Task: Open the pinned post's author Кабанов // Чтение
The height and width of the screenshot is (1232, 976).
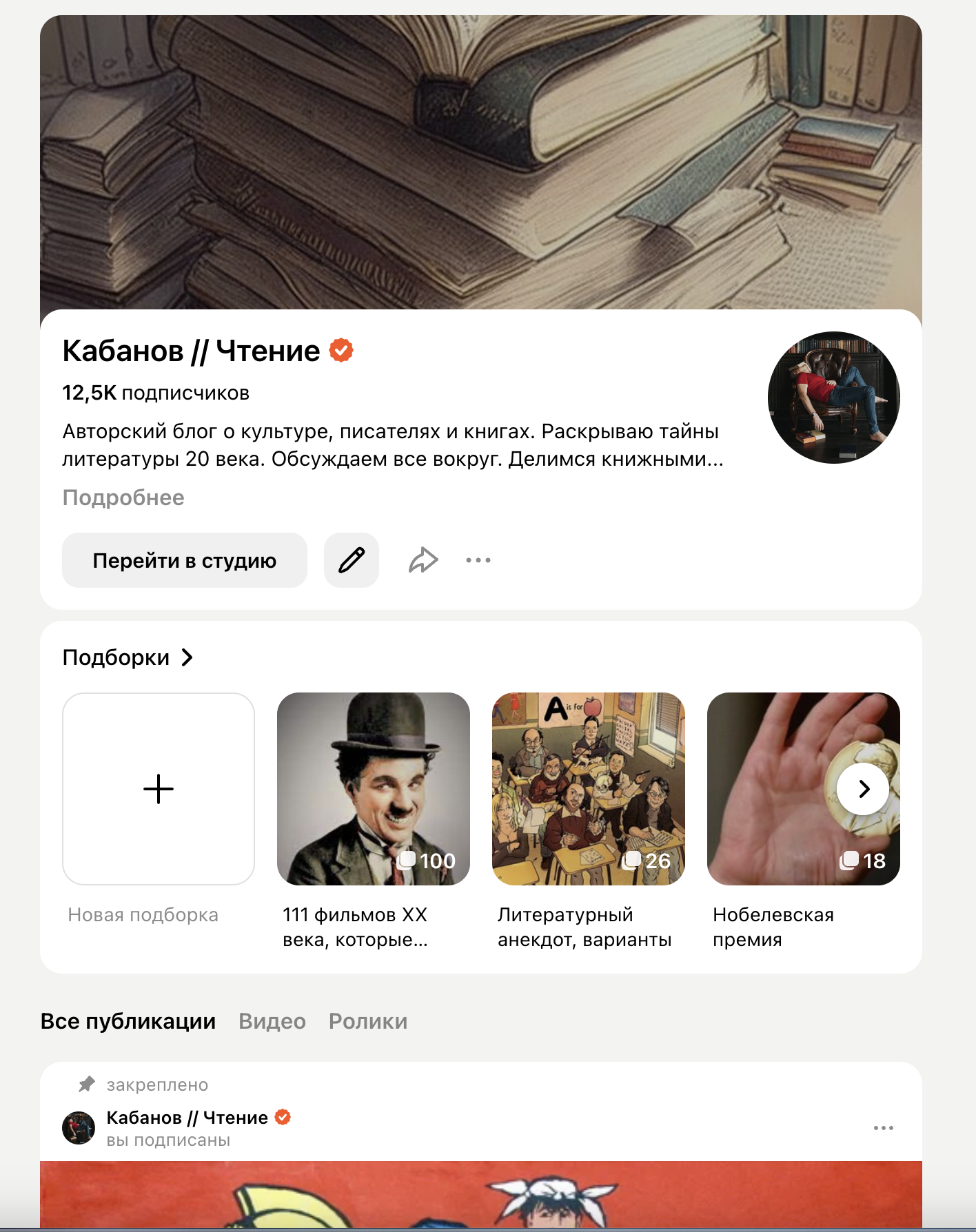Action: click(187, 1118)
